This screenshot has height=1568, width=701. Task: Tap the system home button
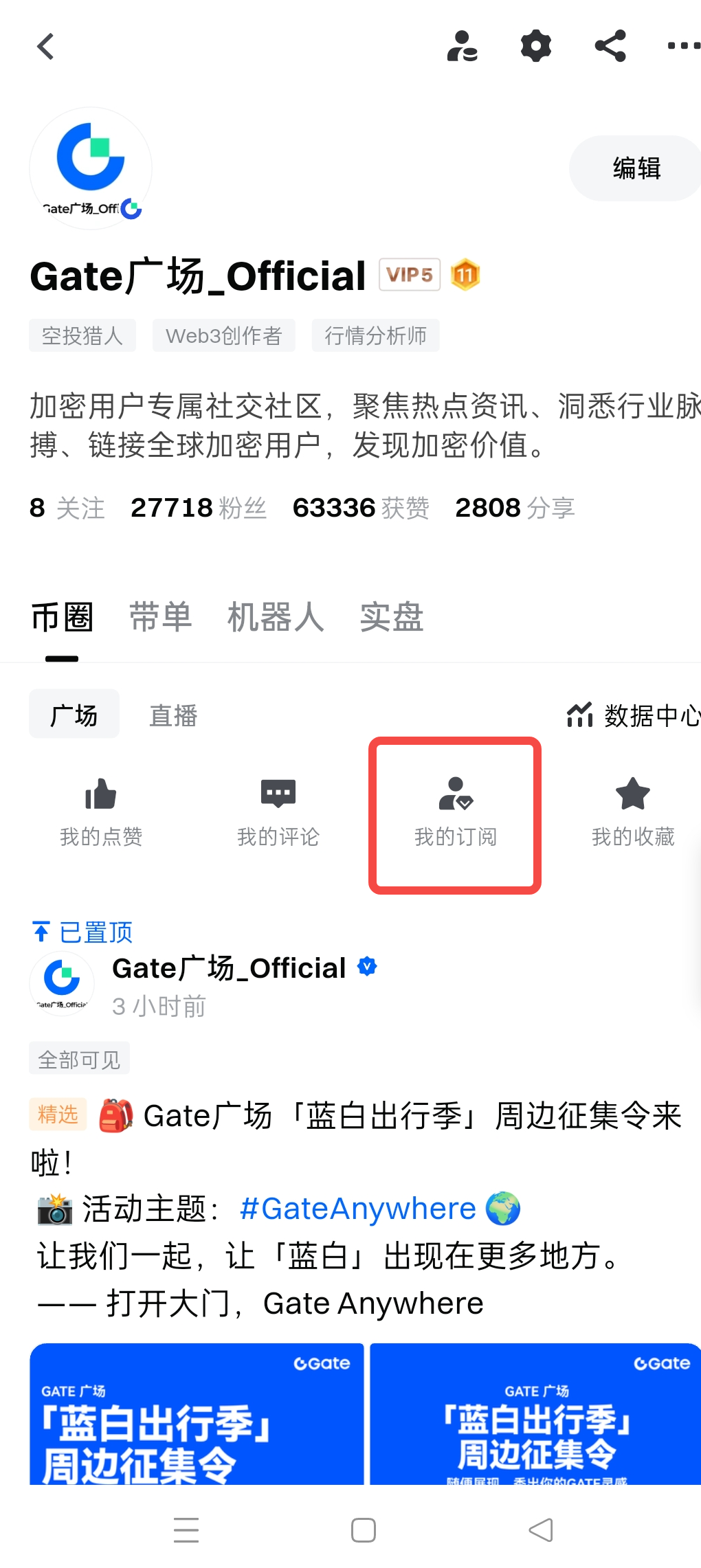click(x=363, y=1530)
